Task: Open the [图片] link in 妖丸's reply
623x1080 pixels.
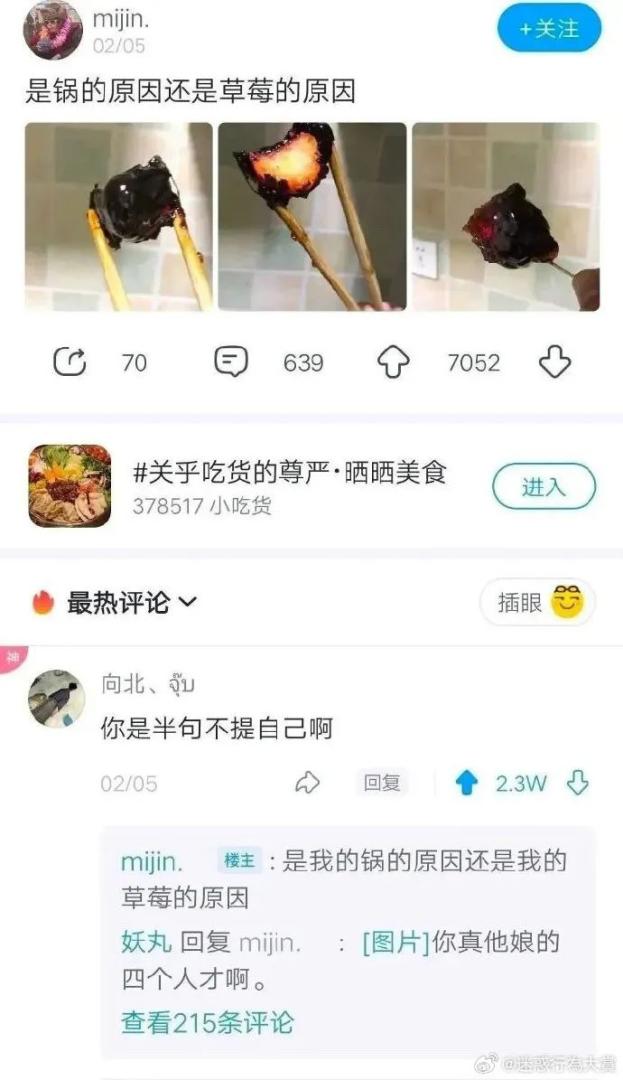Action: point(395,941)
